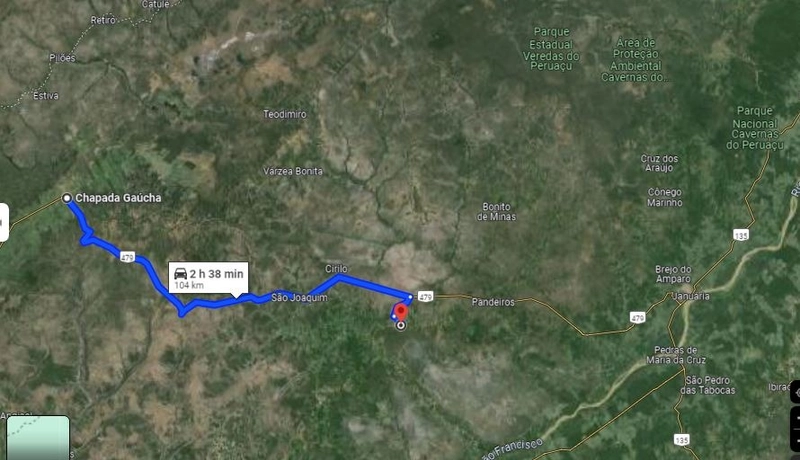This screenshot has height=460, width=800.
Task: Open the Januária place label
Action: click(691, 296)
